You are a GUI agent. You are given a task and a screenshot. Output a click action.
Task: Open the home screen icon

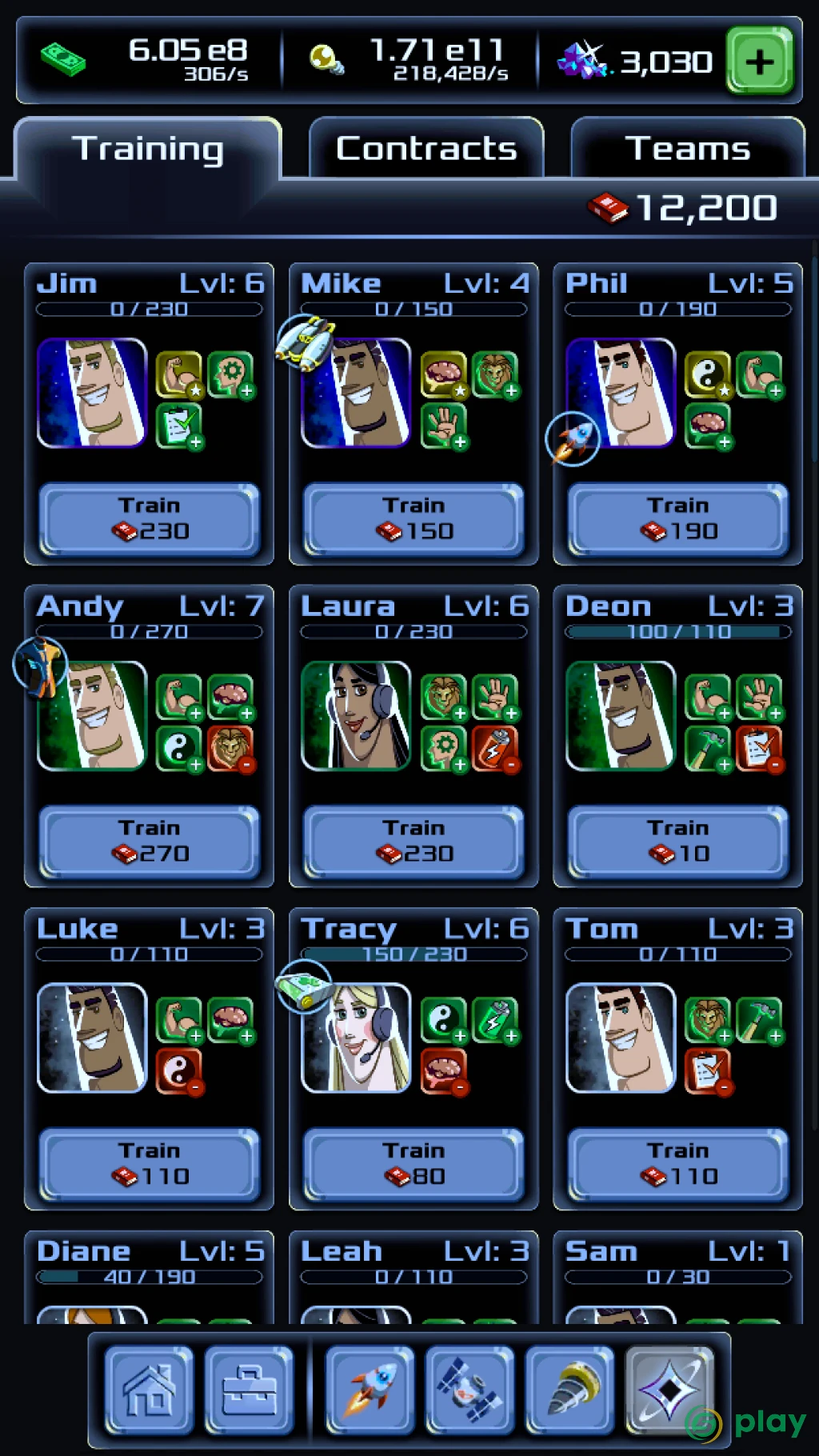point(149,1390)
